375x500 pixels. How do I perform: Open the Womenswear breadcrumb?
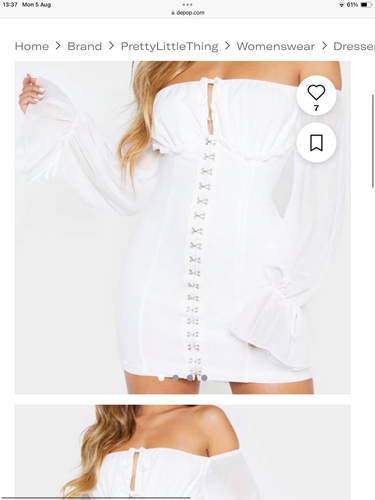coord(276,46)
